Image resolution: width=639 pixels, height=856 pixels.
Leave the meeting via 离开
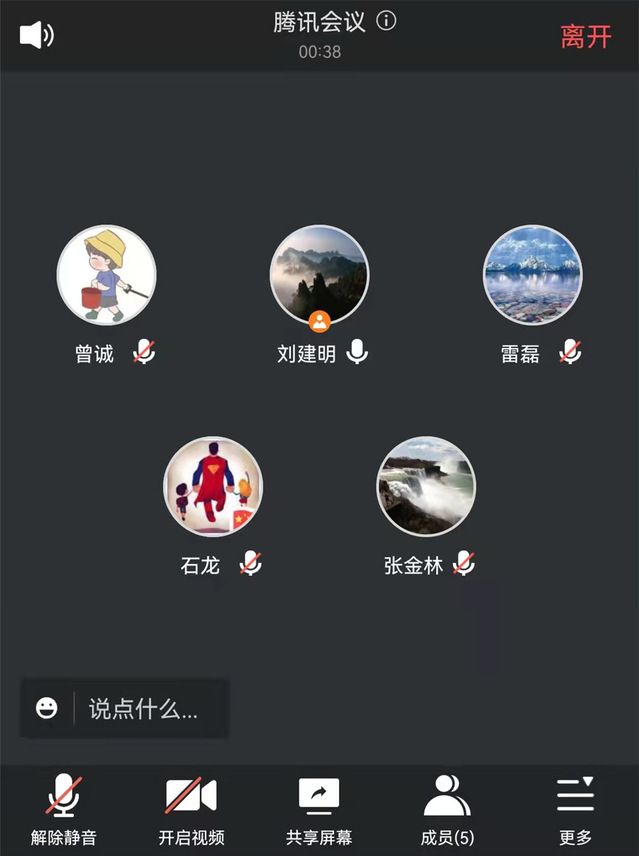[585, 37]
